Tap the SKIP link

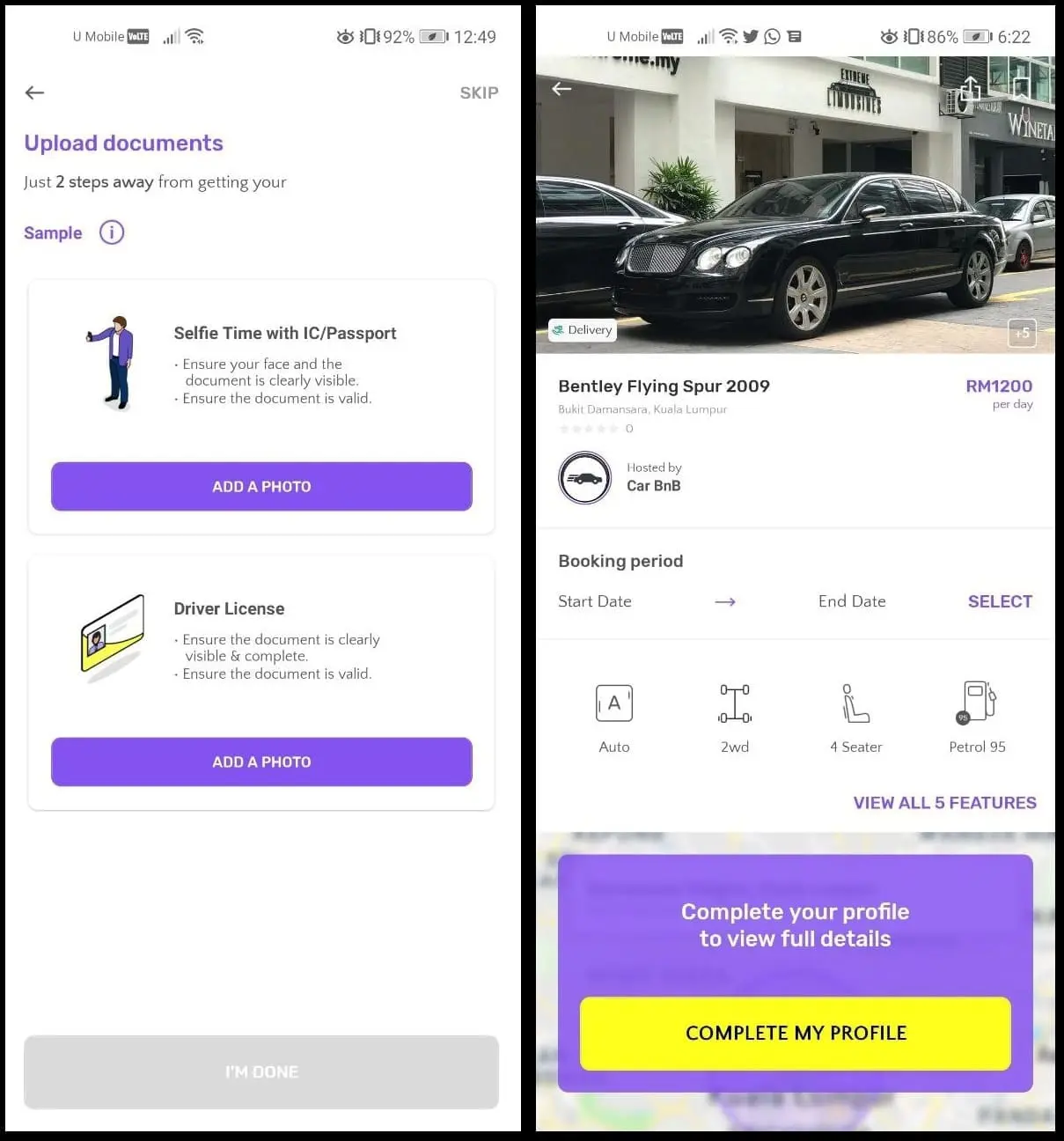coord(479,92)
